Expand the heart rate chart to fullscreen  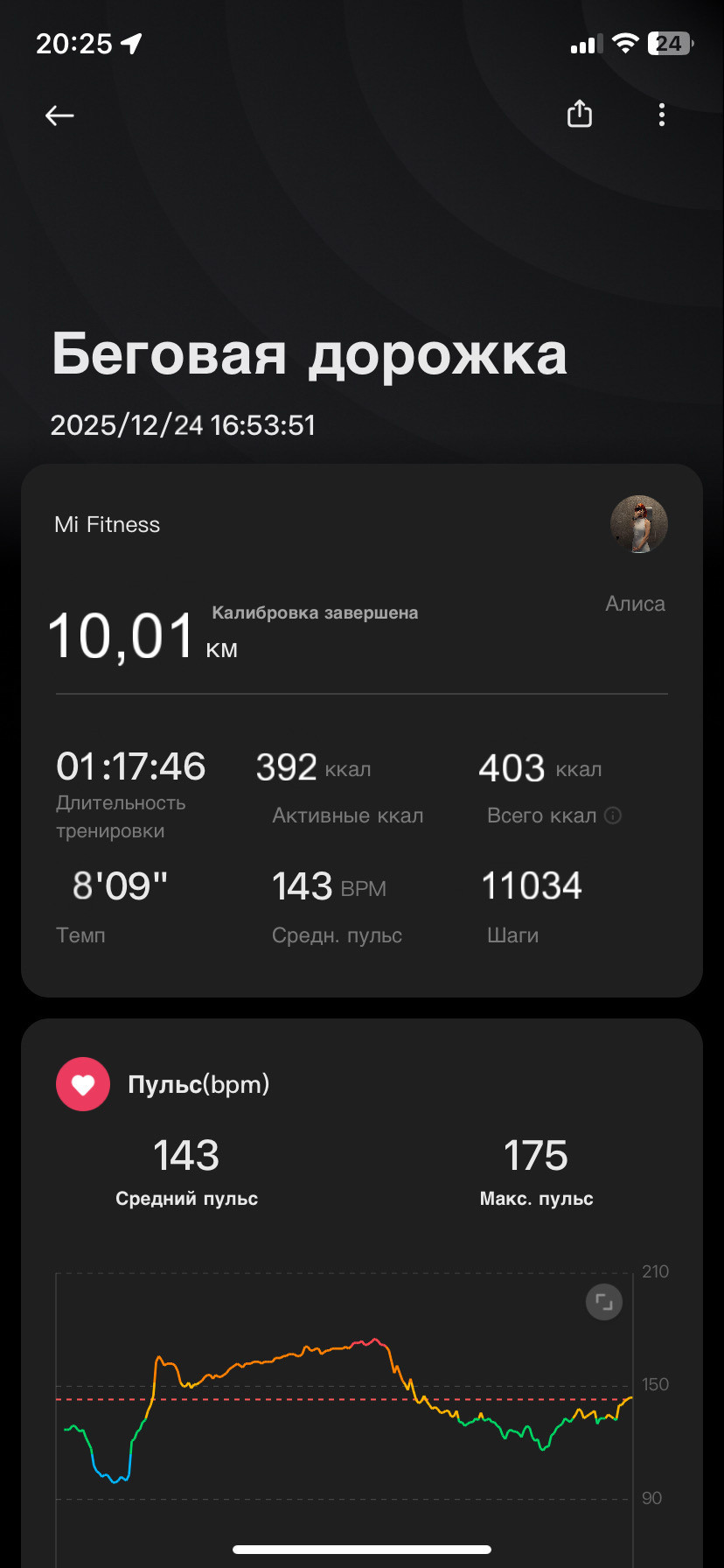604,1302
